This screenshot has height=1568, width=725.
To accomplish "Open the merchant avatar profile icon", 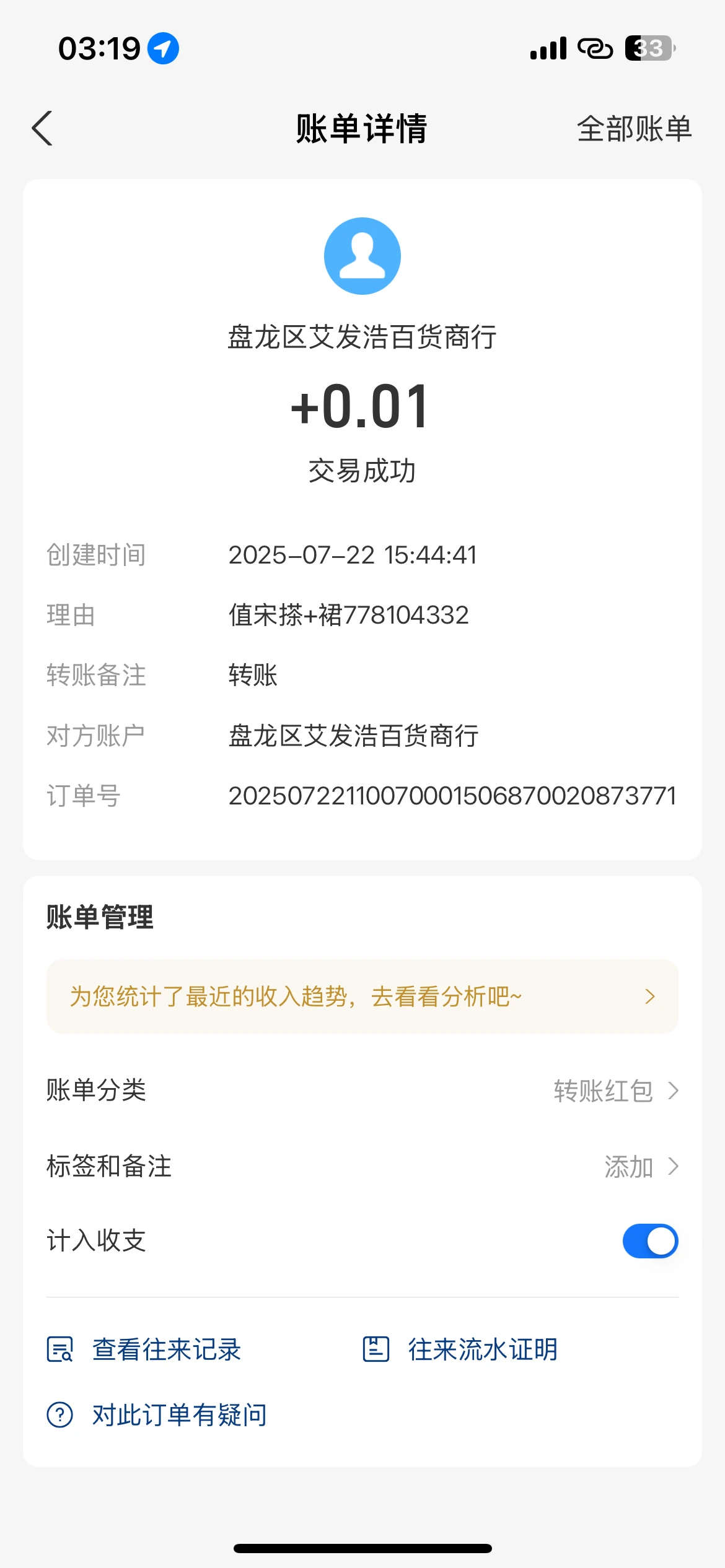I will tap(362, 256).
